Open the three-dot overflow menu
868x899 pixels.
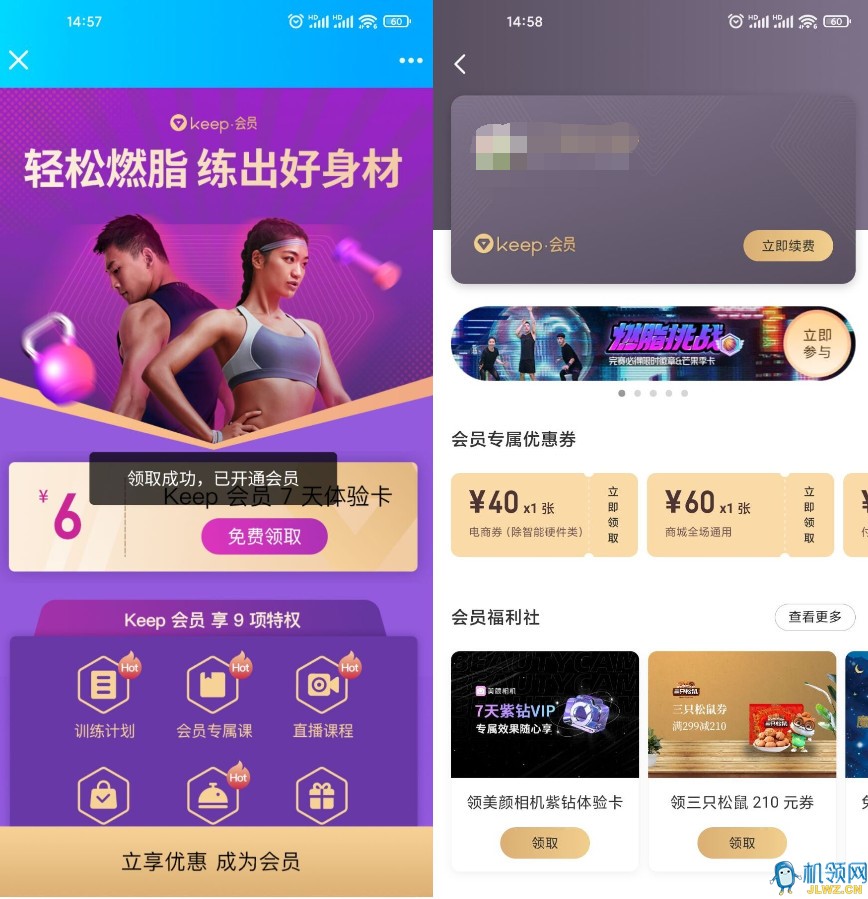[x=411, y=61]
